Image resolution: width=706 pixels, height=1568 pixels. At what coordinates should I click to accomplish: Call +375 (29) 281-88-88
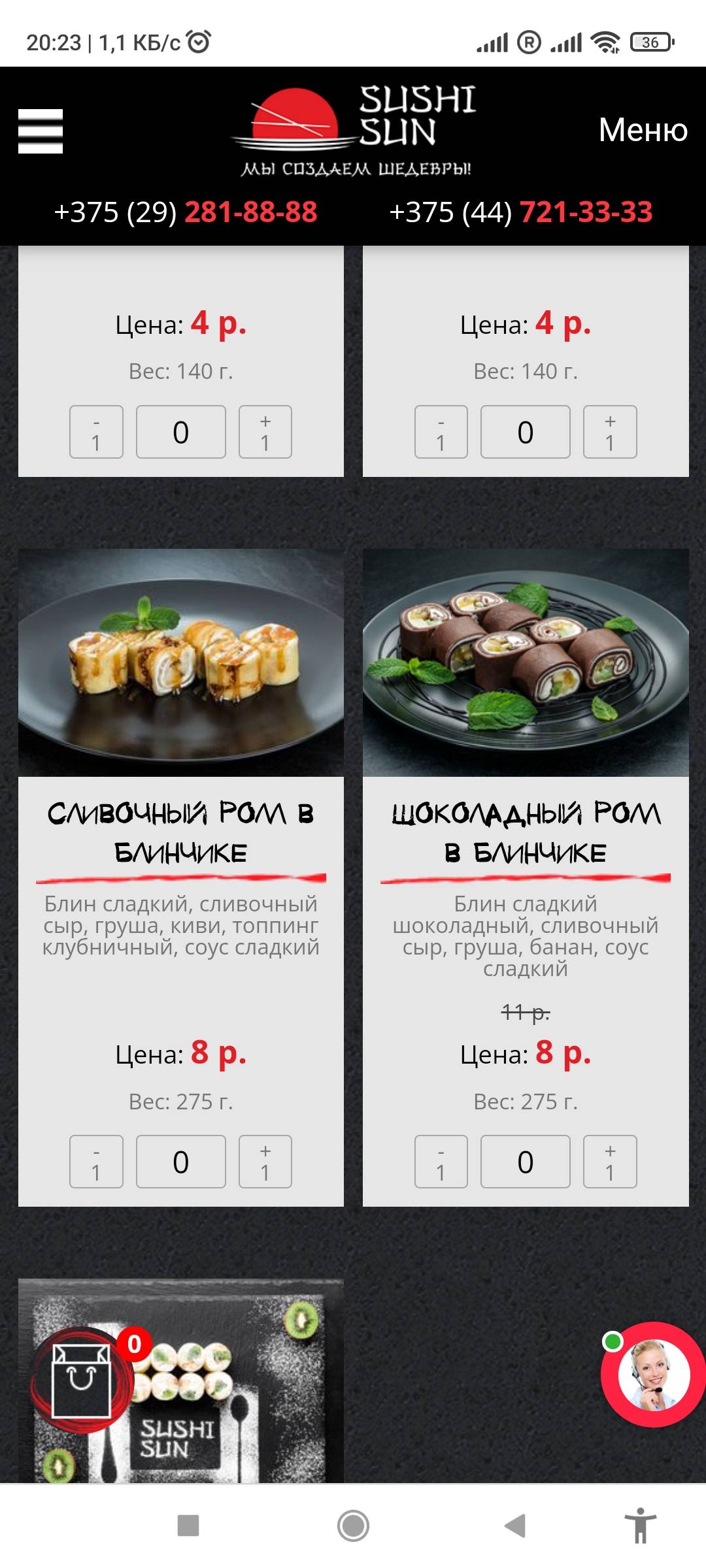(x=186, y=212)
